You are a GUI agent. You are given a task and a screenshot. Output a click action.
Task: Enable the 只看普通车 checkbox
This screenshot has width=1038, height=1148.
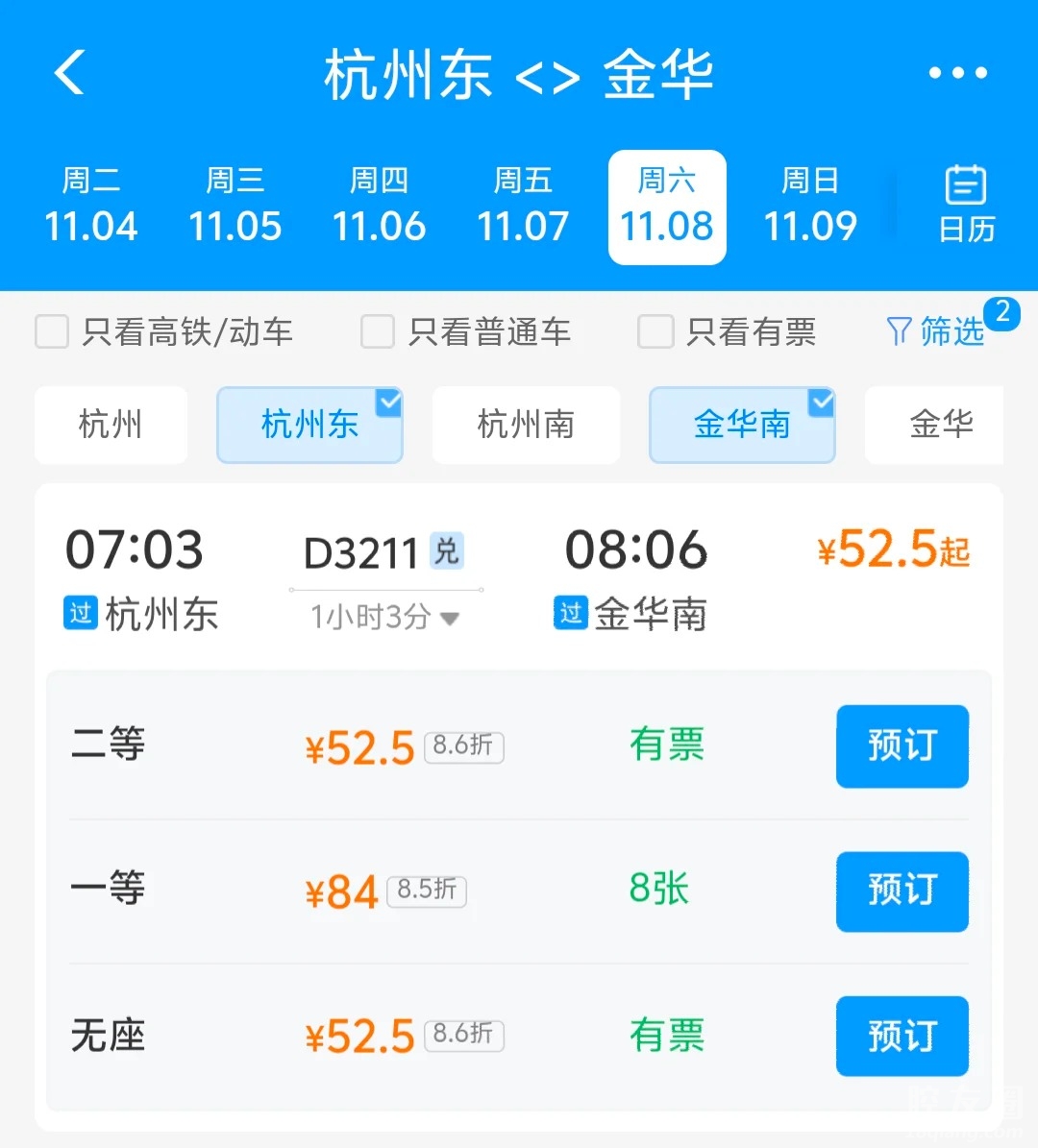[378, 332]
